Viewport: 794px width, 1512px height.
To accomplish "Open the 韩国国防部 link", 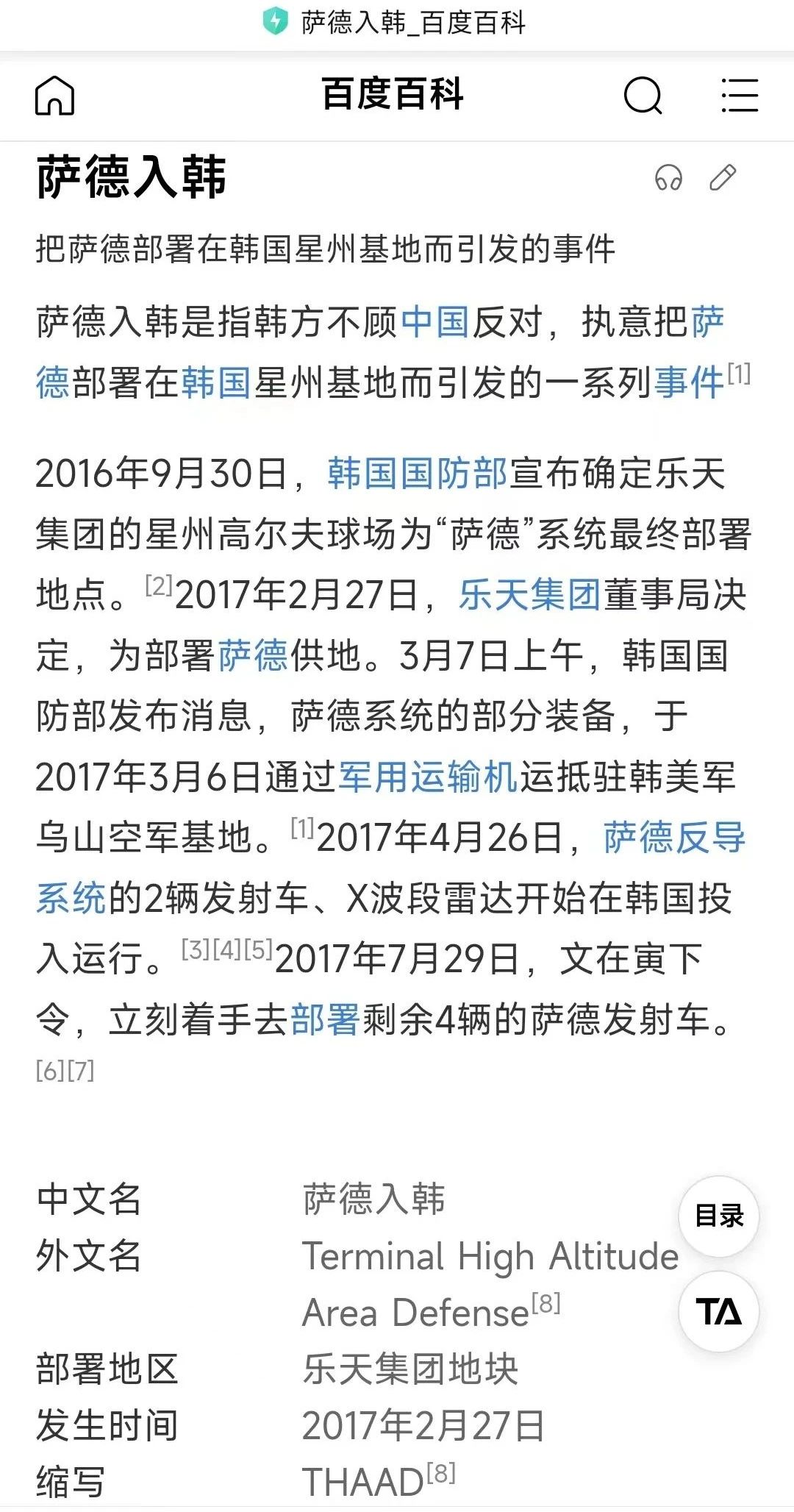I will [x=417, y=474].
